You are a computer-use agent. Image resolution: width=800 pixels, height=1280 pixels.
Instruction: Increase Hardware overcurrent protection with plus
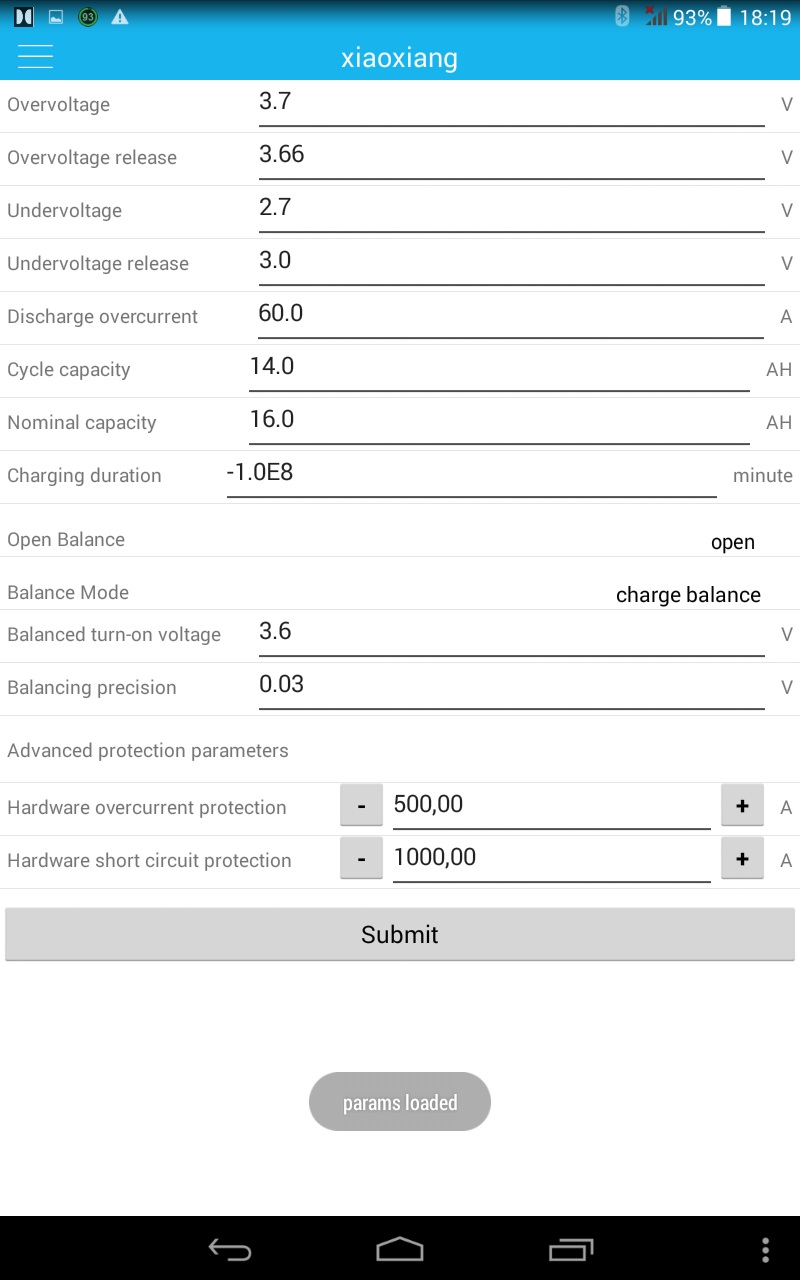click(742, 805)
